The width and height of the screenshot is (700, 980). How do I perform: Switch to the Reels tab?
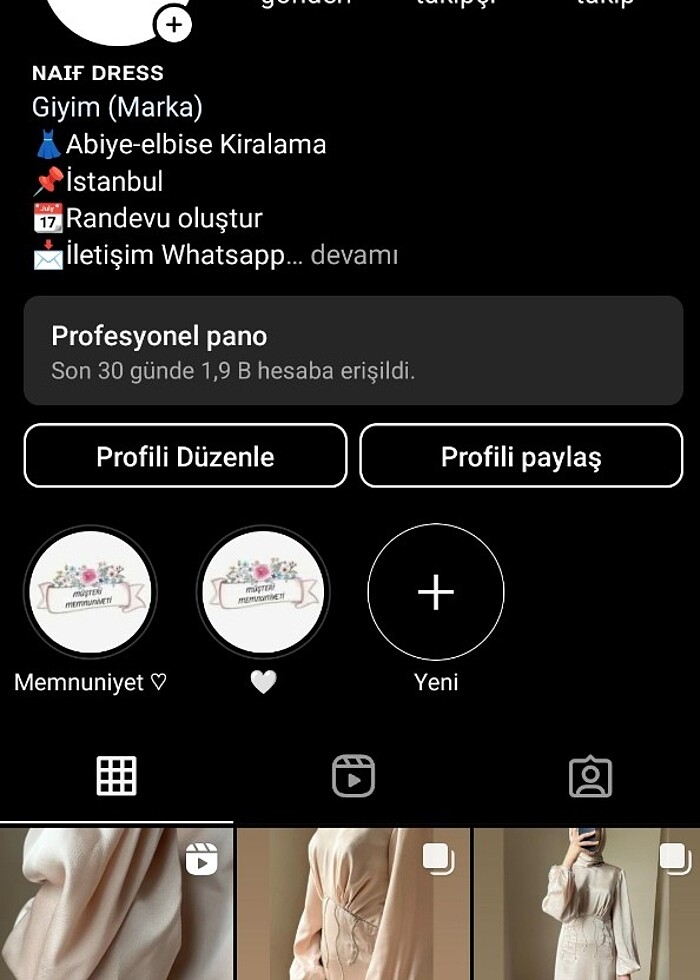click(353, 776)
